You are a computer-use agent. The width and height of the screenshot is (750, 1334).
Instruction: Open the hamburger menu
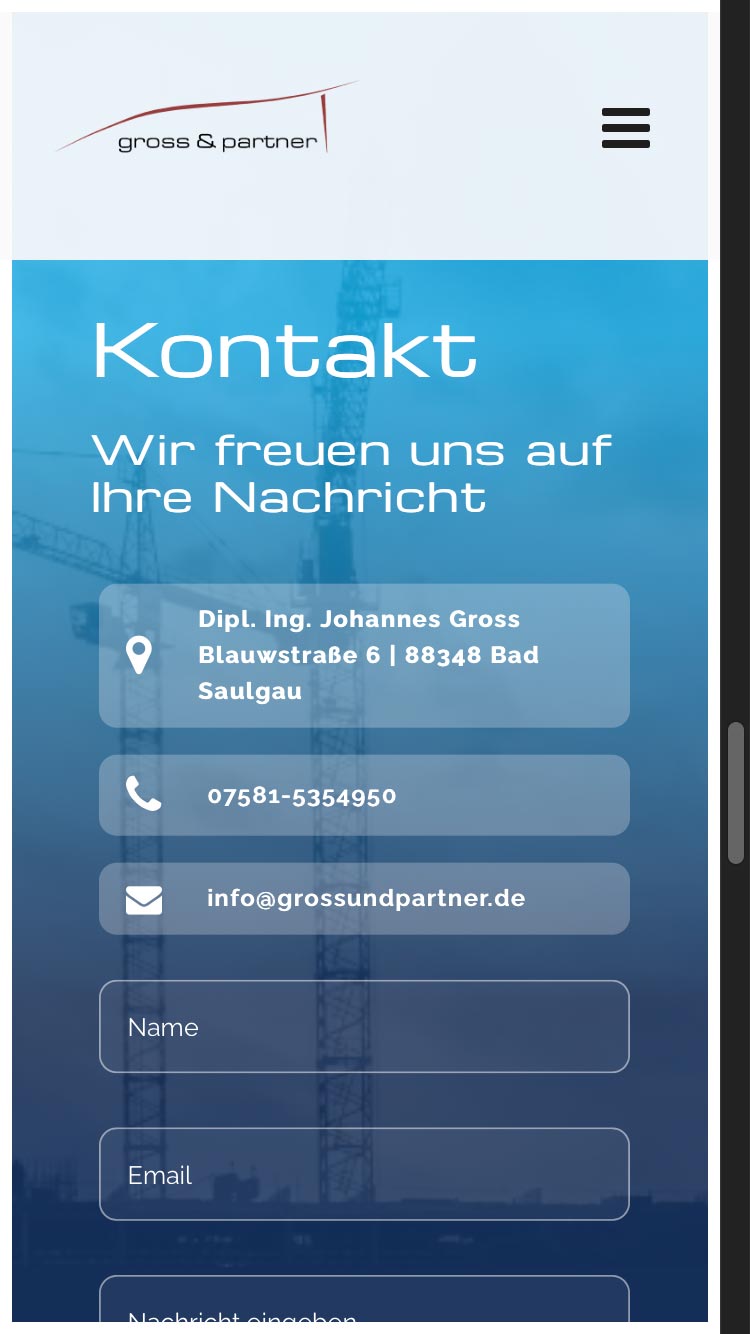click(x=626, y=128)
